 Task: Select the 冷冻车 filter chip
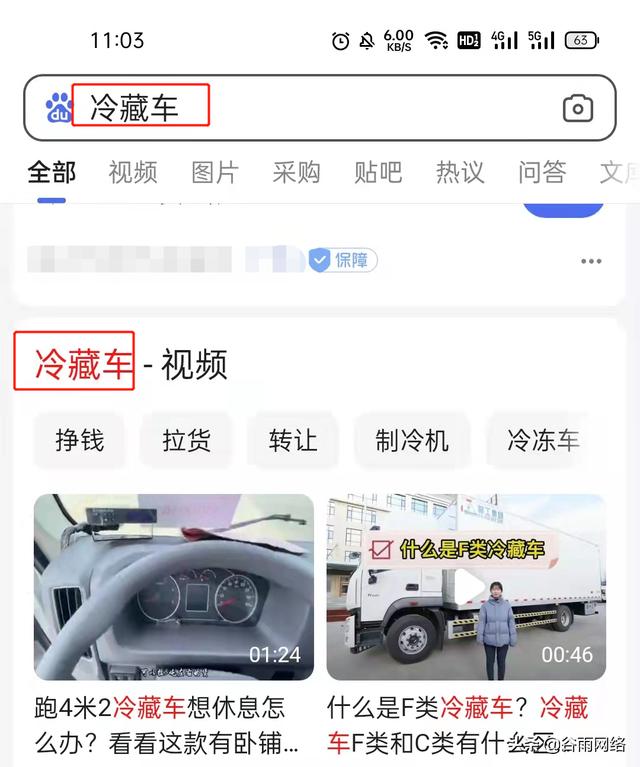(543, 440)
